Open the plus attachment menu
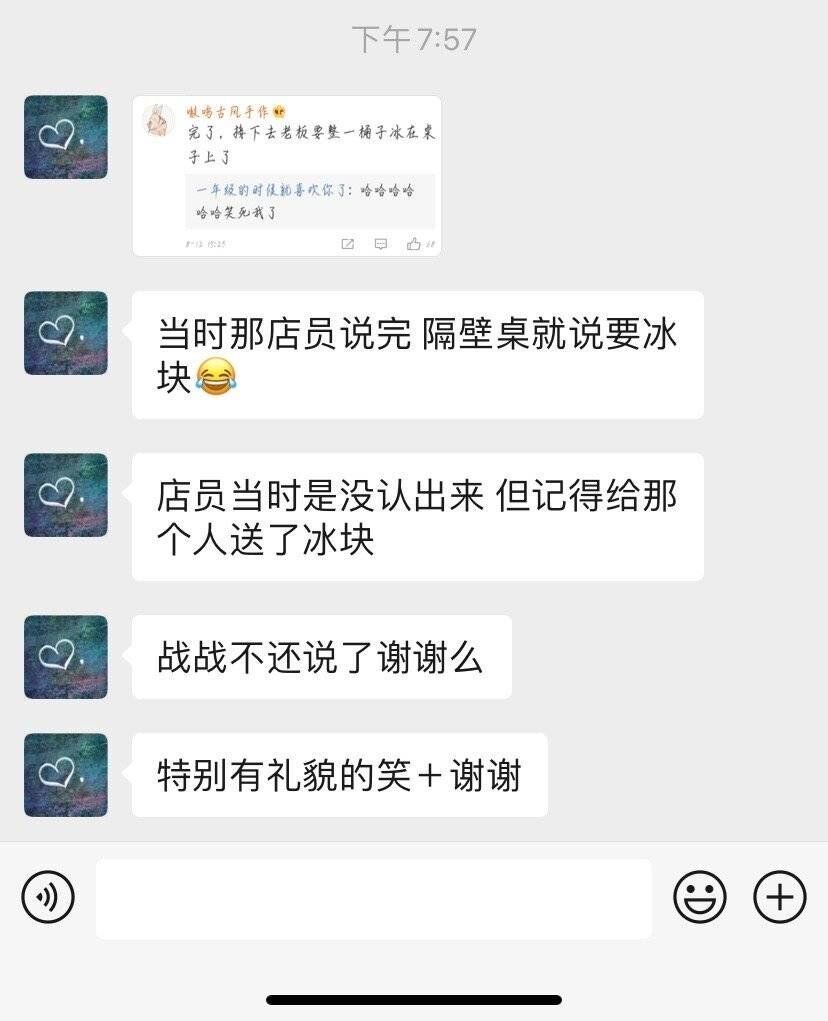828x1021 pixels. click(x=779, y=897)
